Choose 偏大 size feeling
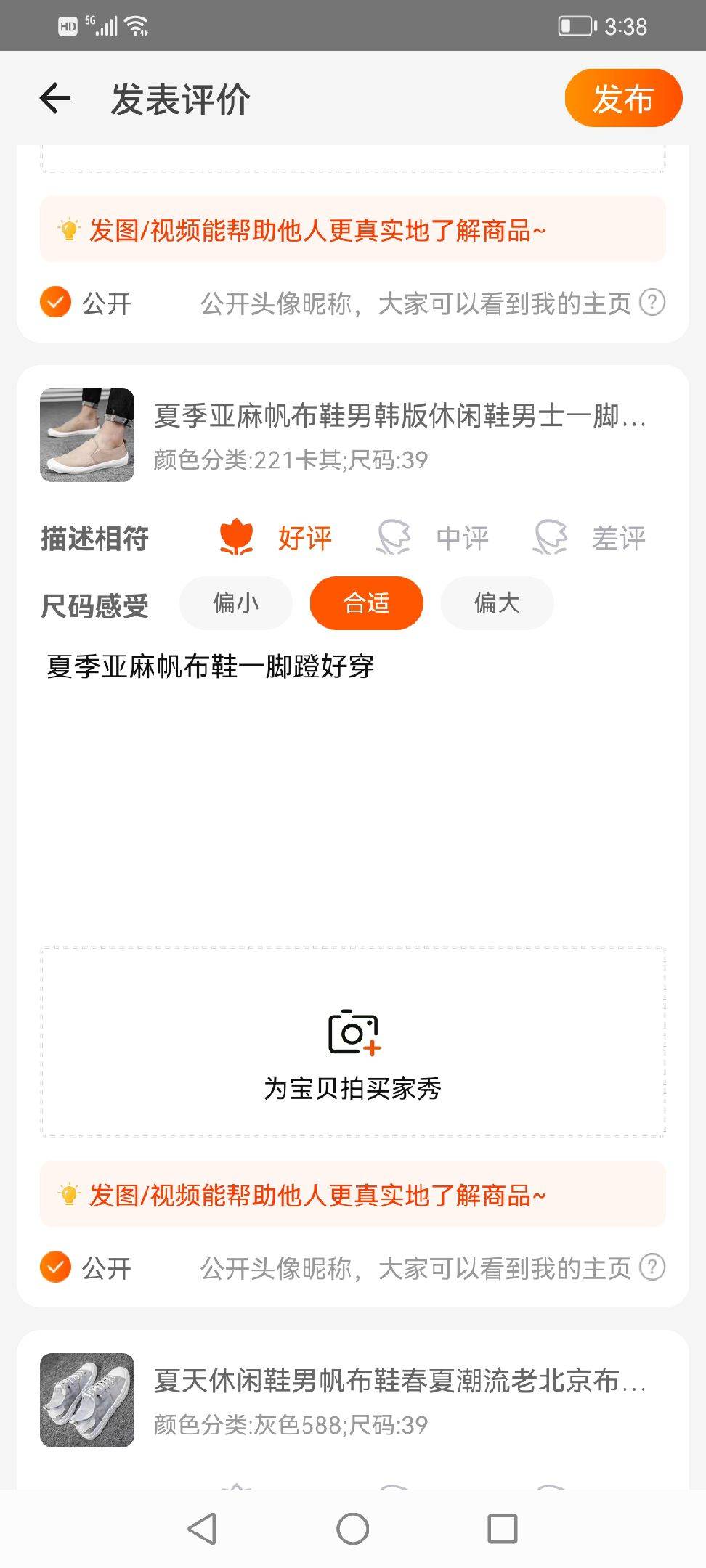Screen dimensions: 706x1568 tap(497, 603)
